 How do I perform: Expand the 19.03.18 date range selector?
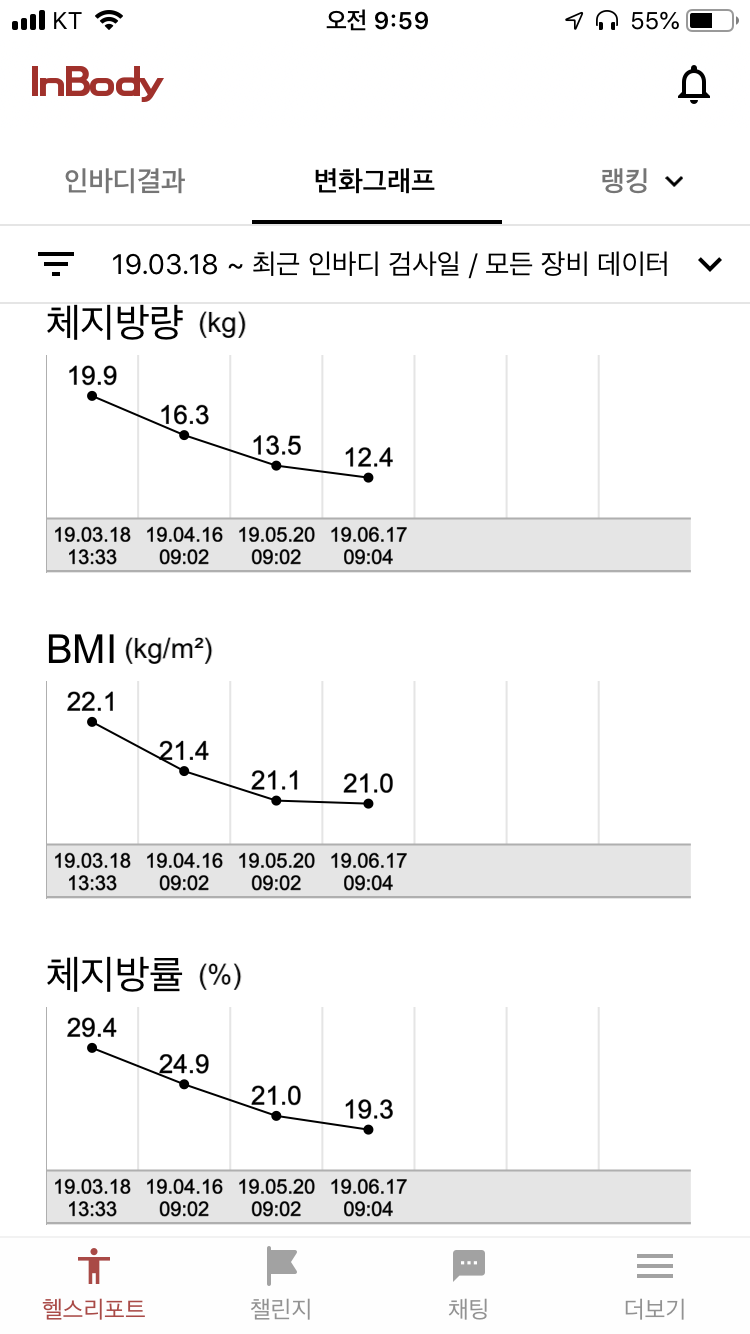click(x=710, y=264)
